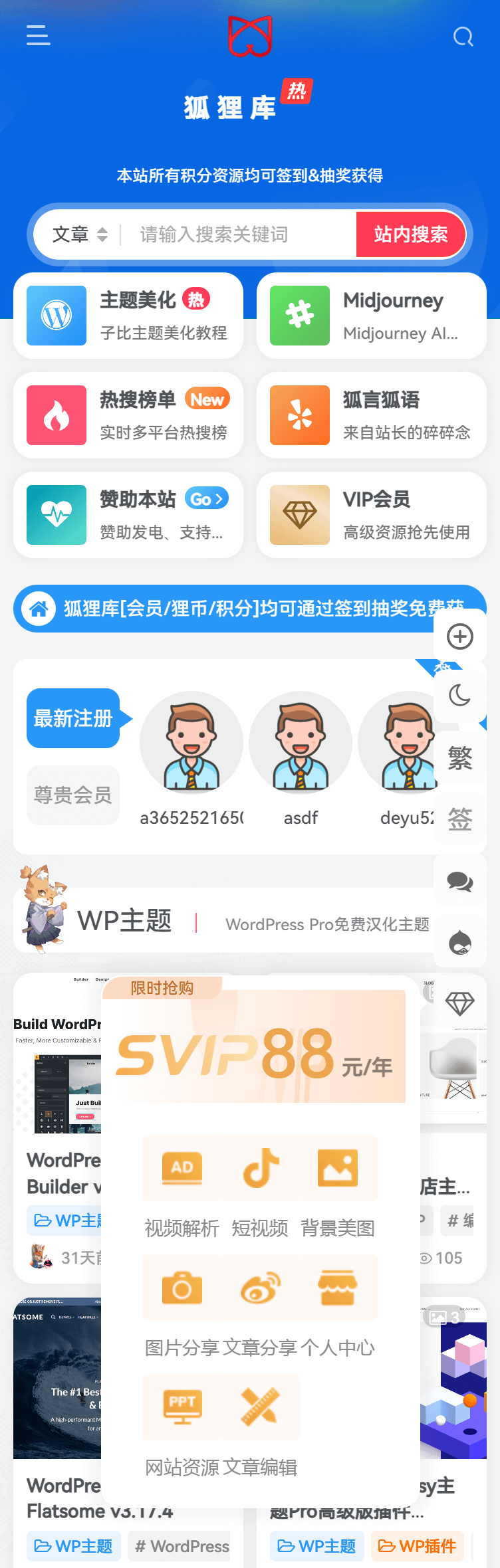Open the chat bubbles icon
500x1568 pixels.
460,882
